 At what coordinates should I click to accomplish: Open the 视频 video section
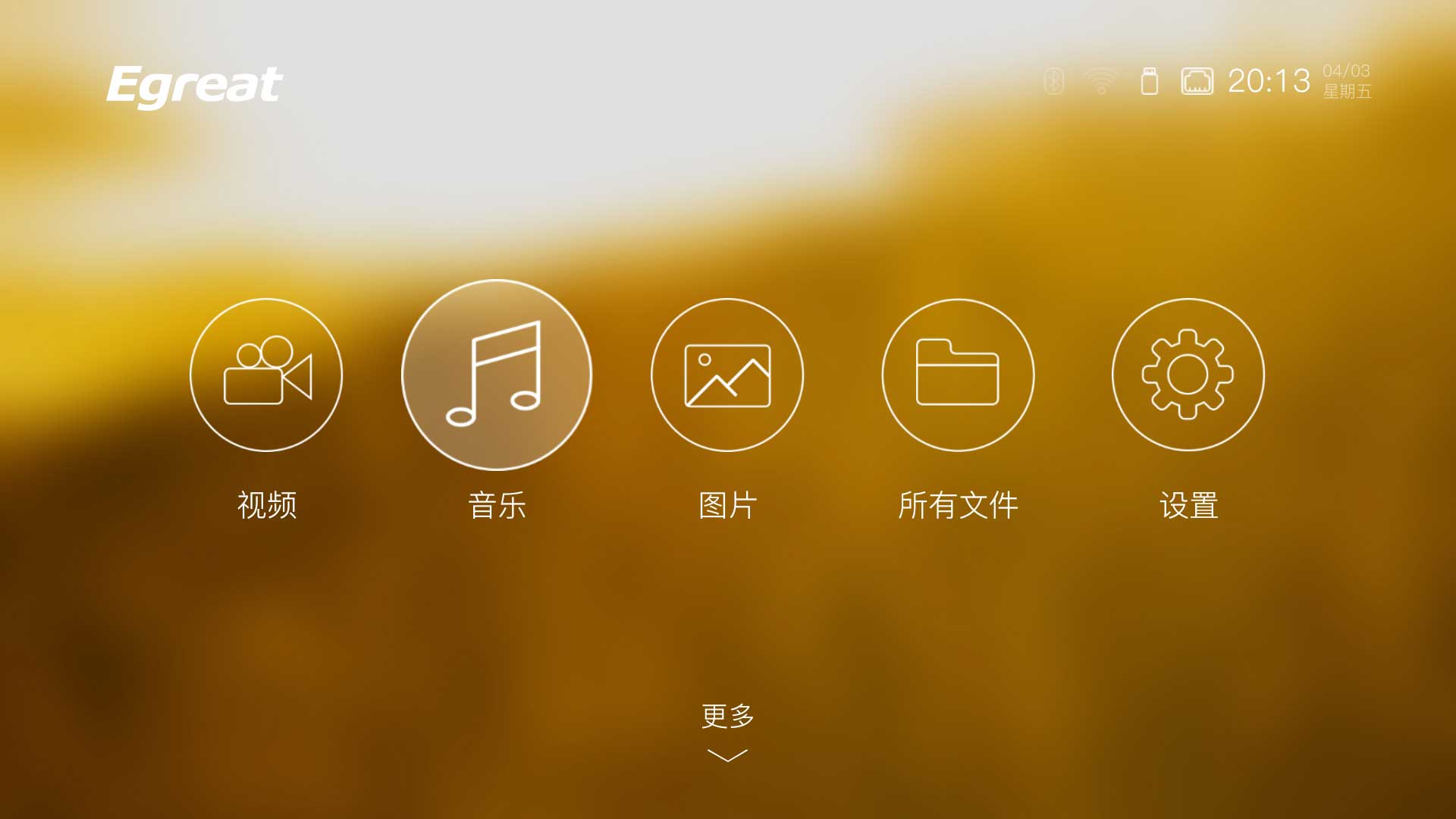[x=266, y=375]
